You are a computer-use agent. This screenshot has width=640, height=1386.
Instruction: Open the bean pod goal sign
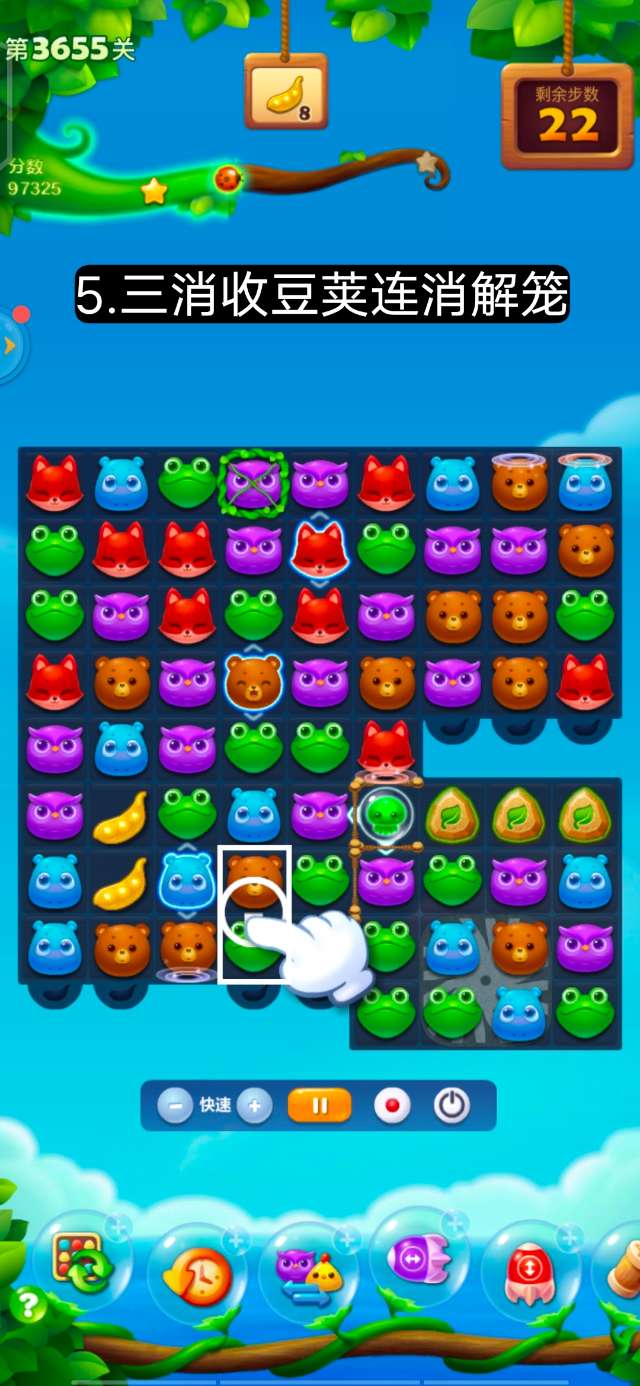click(285, 96)
